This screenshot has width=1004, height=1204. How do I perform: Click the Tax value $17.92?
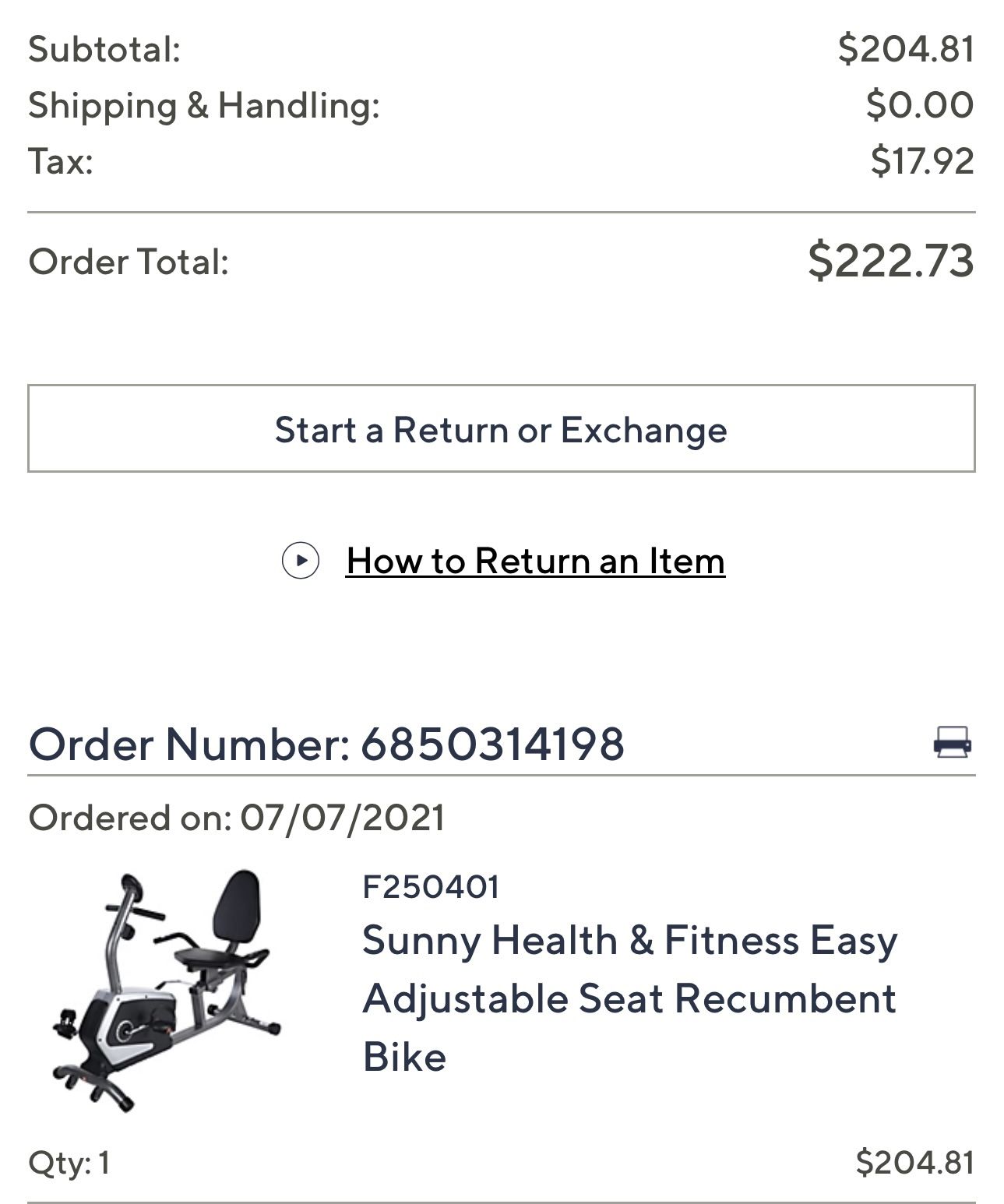coord(922,162)
